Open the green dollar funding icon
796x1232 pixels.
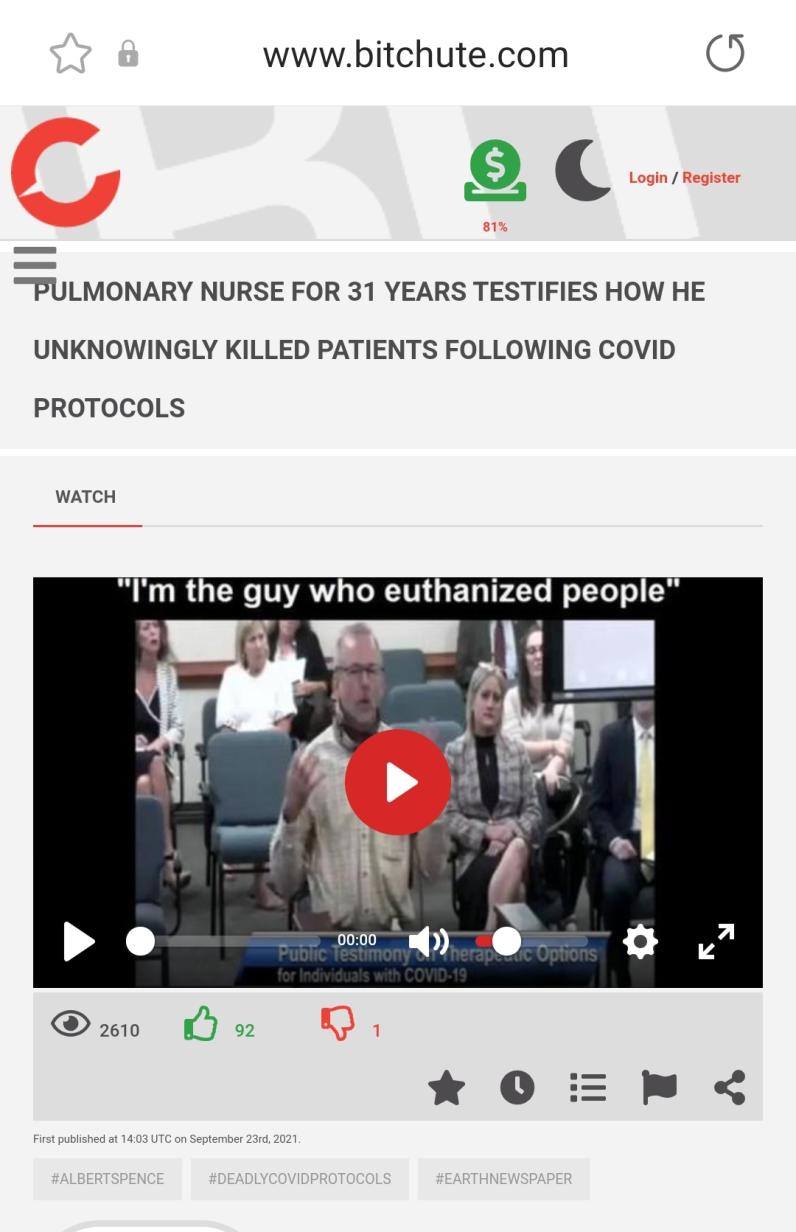click(495, 171)
